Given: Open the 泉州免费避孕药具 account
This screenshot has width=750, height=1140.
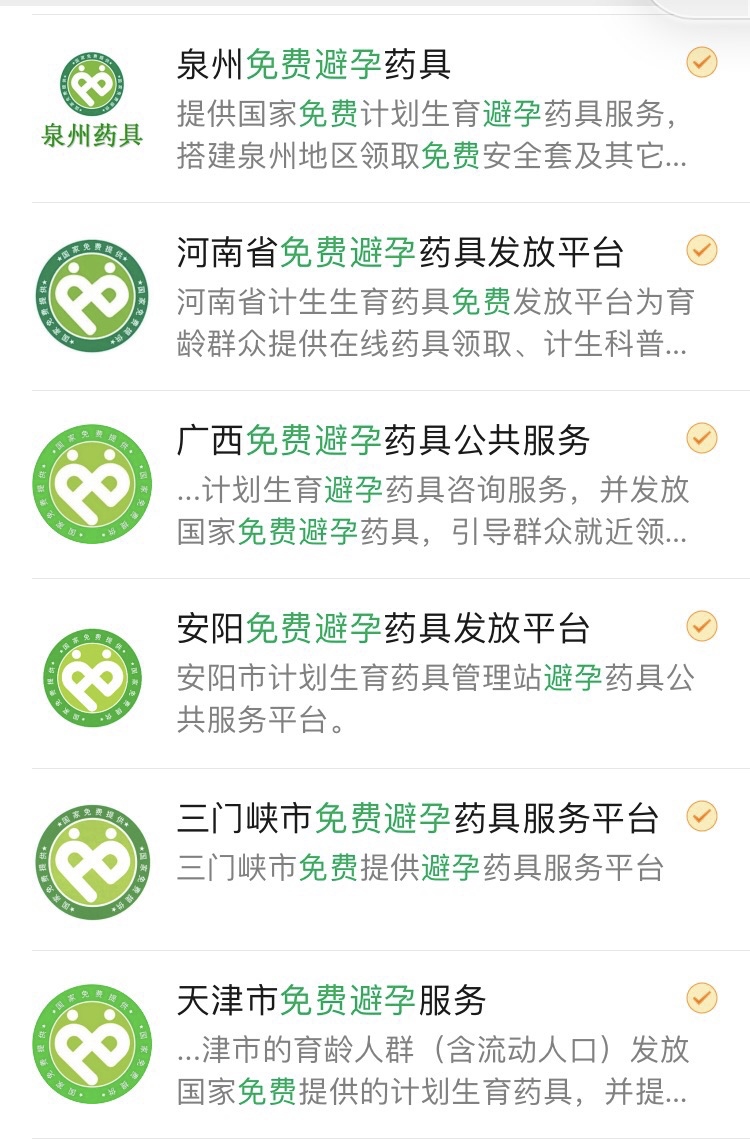Looking at the screenshot, I should pos(314,65).
